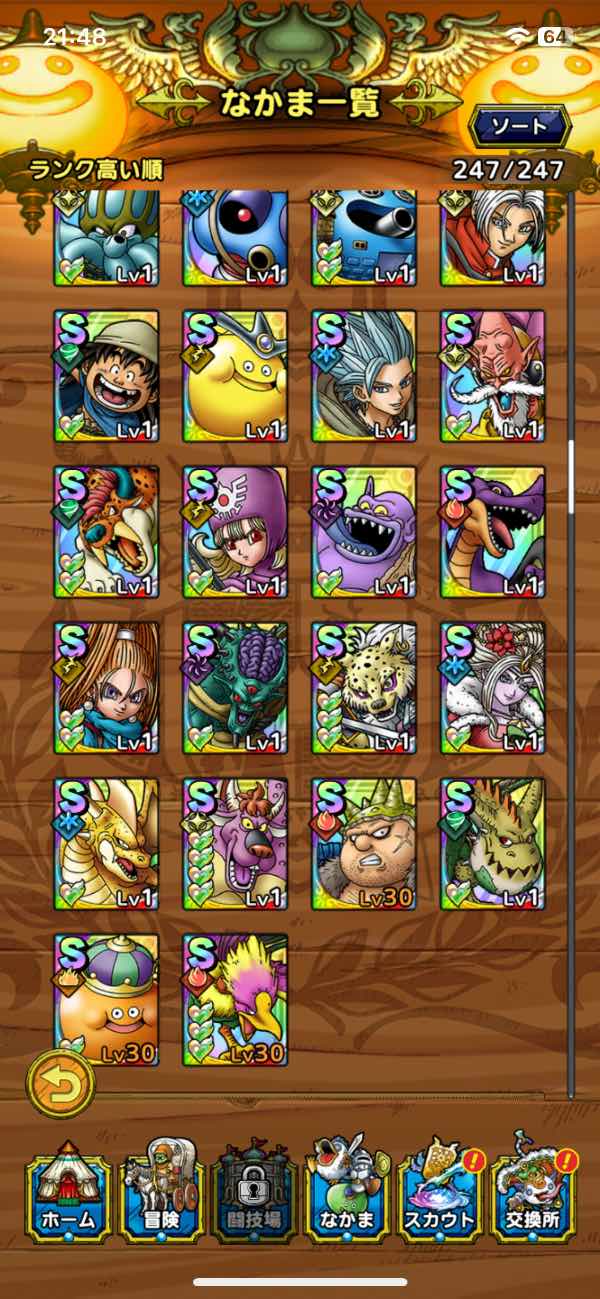The width and height of the screenshot is (600, 1299).
Task: Open the boy in safari hat card
Action: tap(106, 376)
